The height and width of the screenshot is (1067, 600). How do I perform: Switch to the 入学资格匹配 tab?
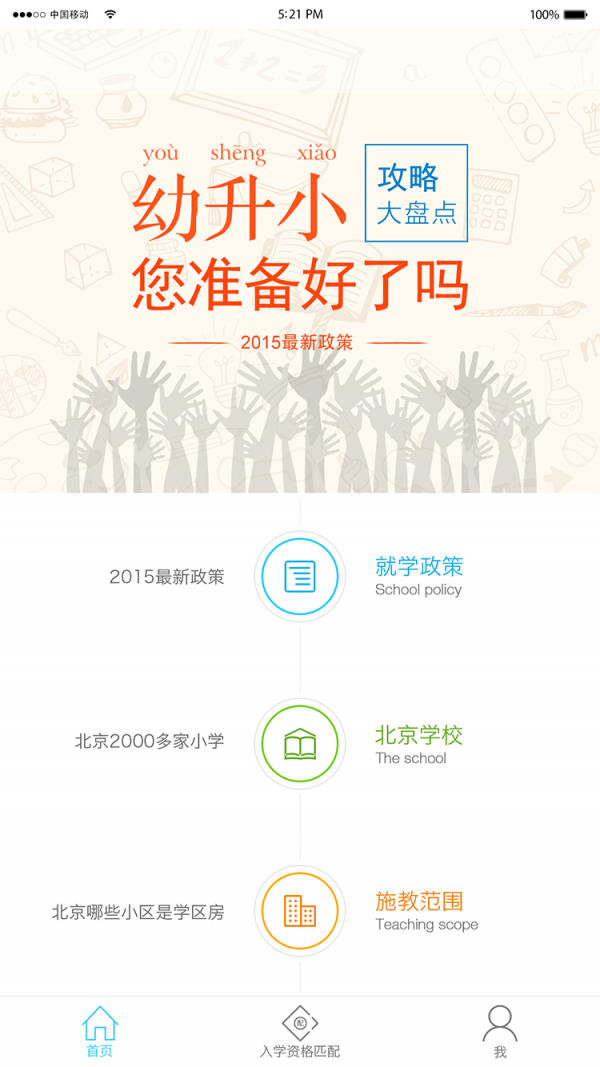300,1032
